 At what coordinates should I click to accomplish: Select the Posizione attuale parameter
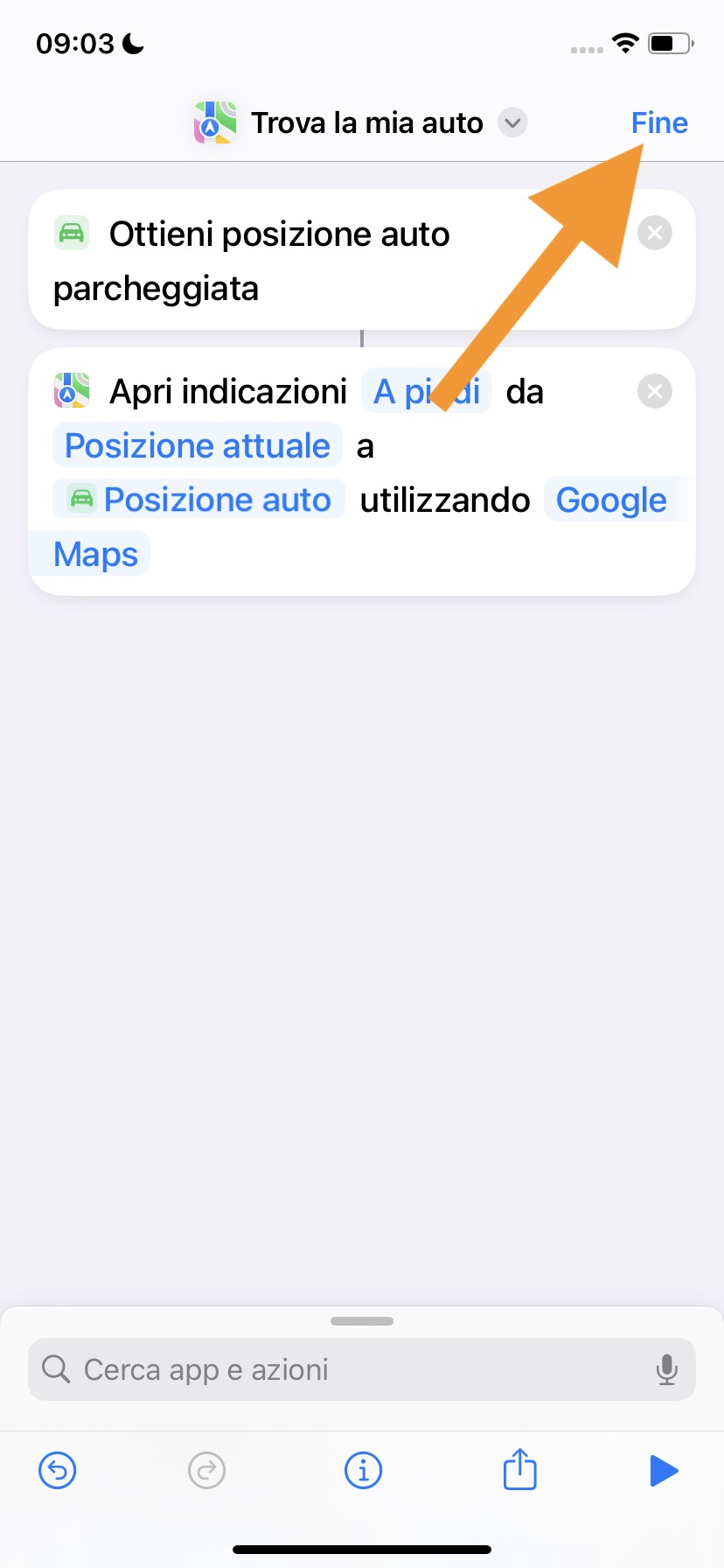click(x=198, y=446)
